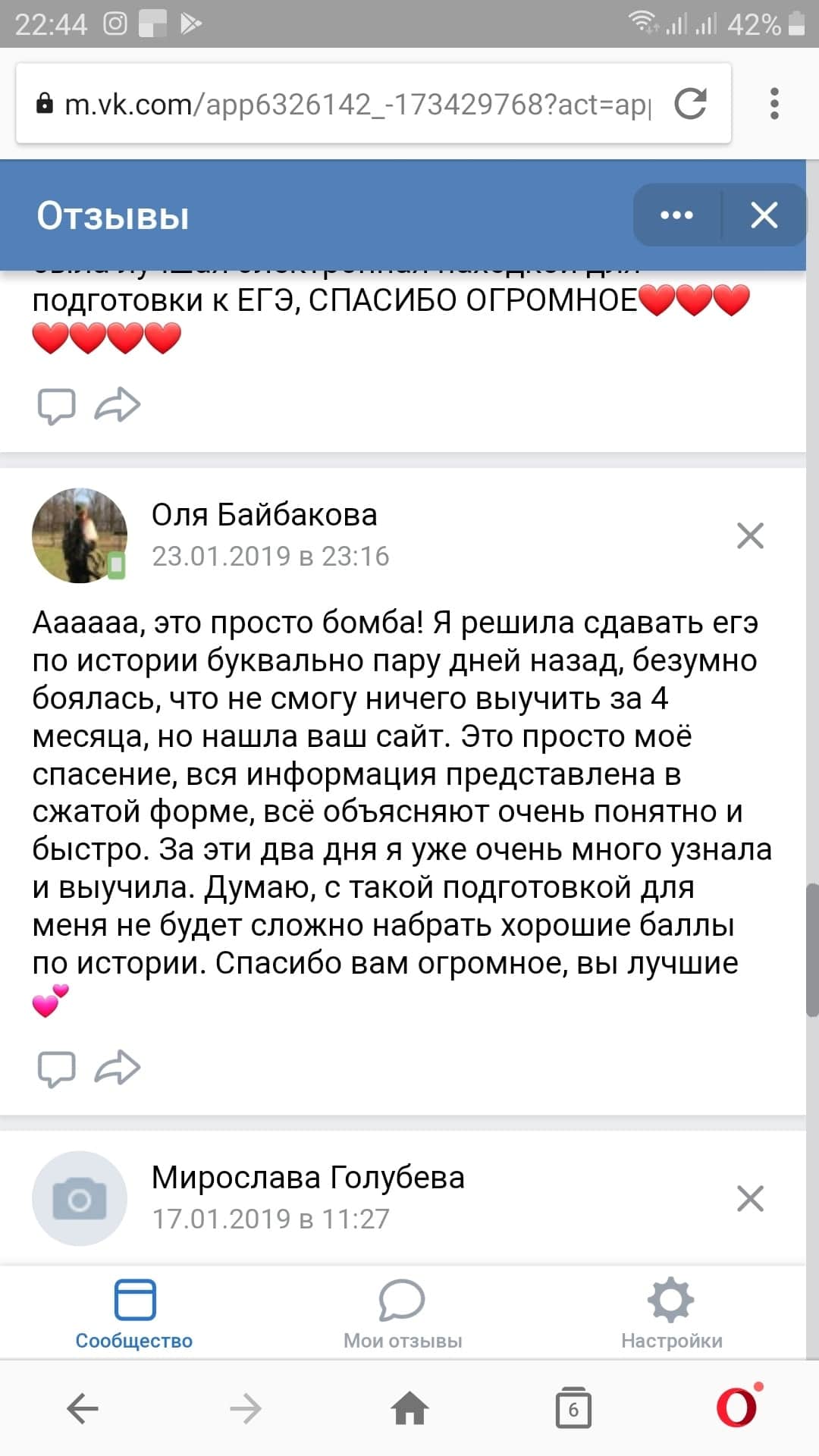The image size is (819, 1456).
Task: Open Мирослава Голубева's profile
Action: pyautogui.click(x=308, y=1178)
